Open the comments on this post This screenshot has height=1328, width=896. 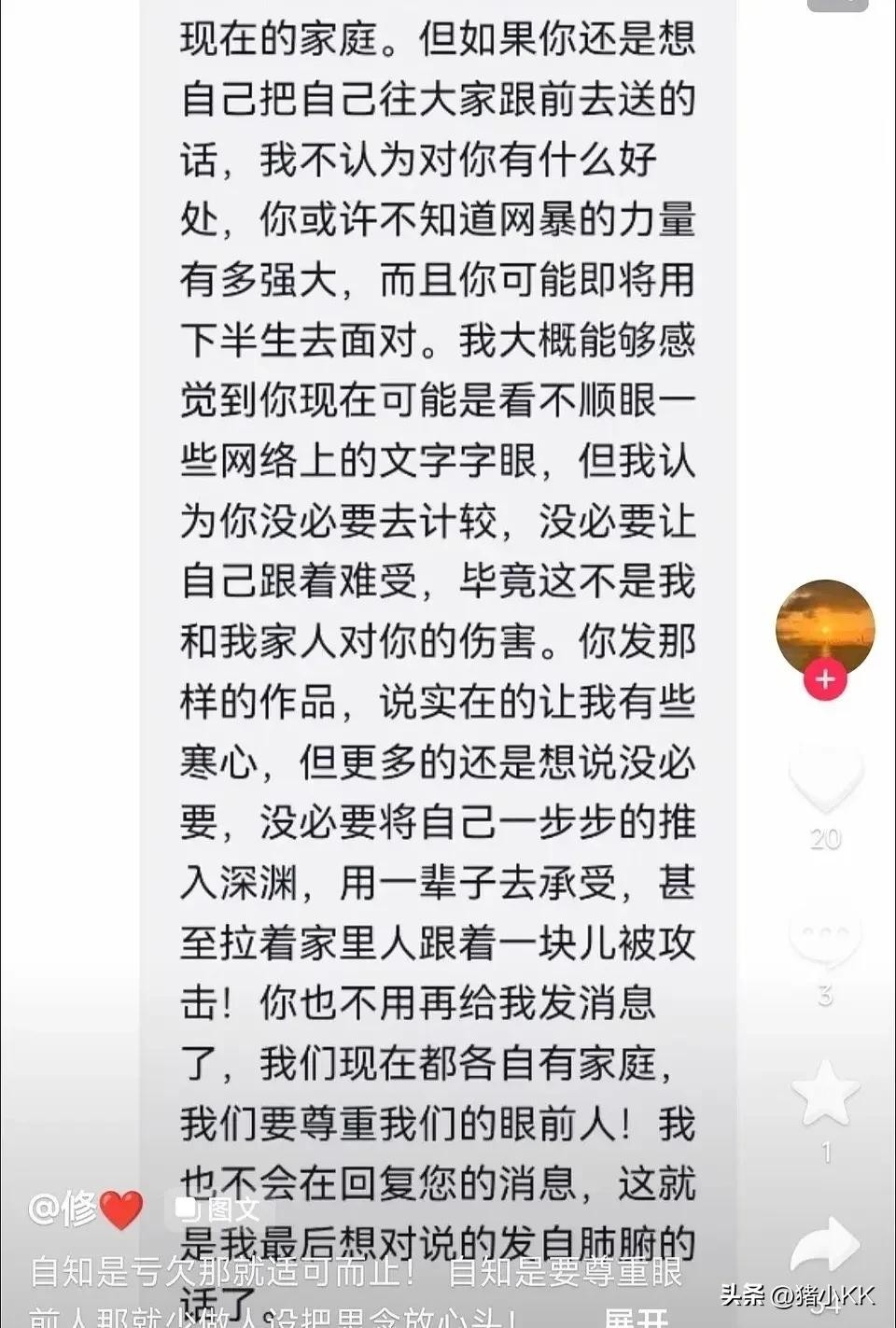[x=825, y=934]
